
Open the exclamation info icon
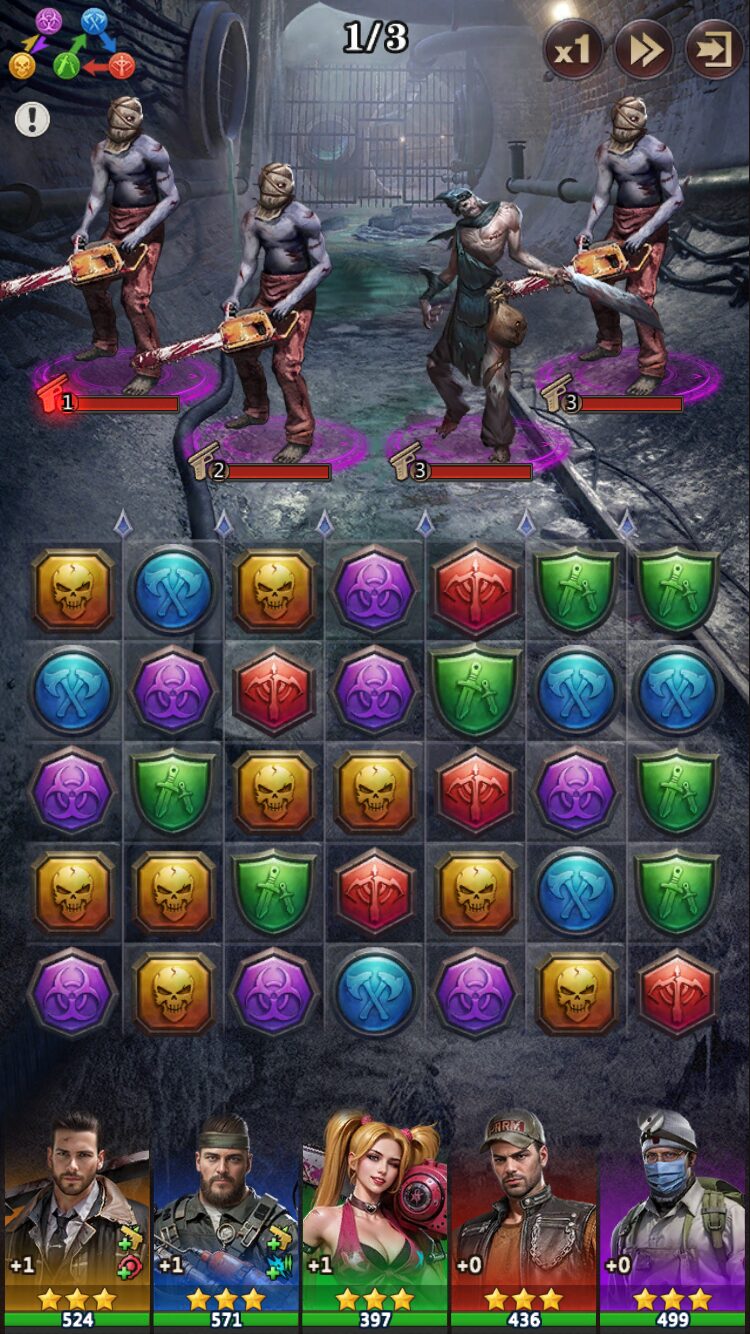(x=32, y=120)
